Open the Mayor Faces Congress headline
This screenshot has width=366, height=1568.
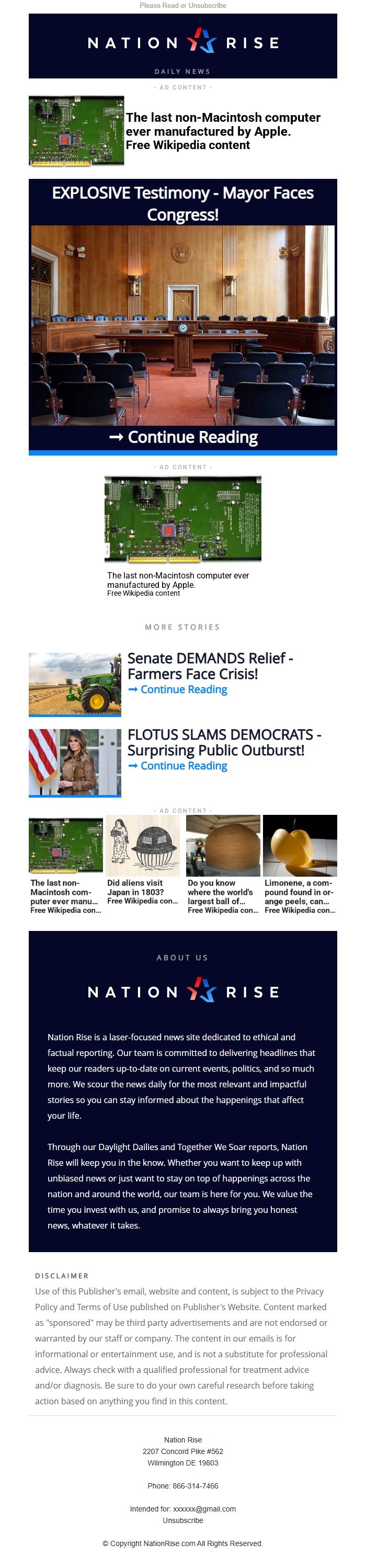pos(182,203)
